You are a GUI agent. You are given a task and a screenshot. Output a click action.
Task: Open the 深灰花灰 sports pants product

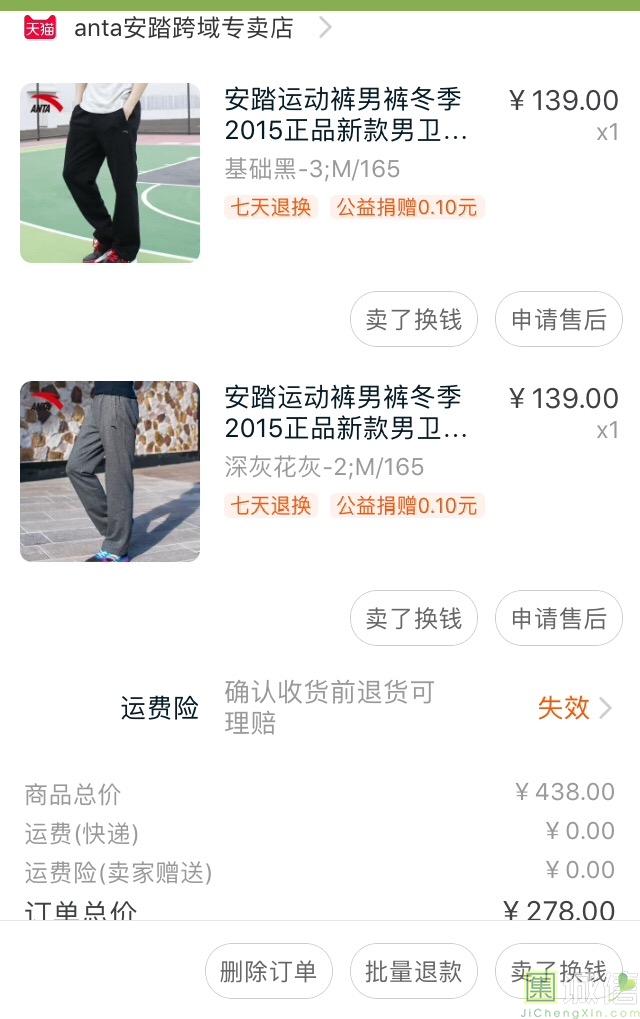pos(345,413)
